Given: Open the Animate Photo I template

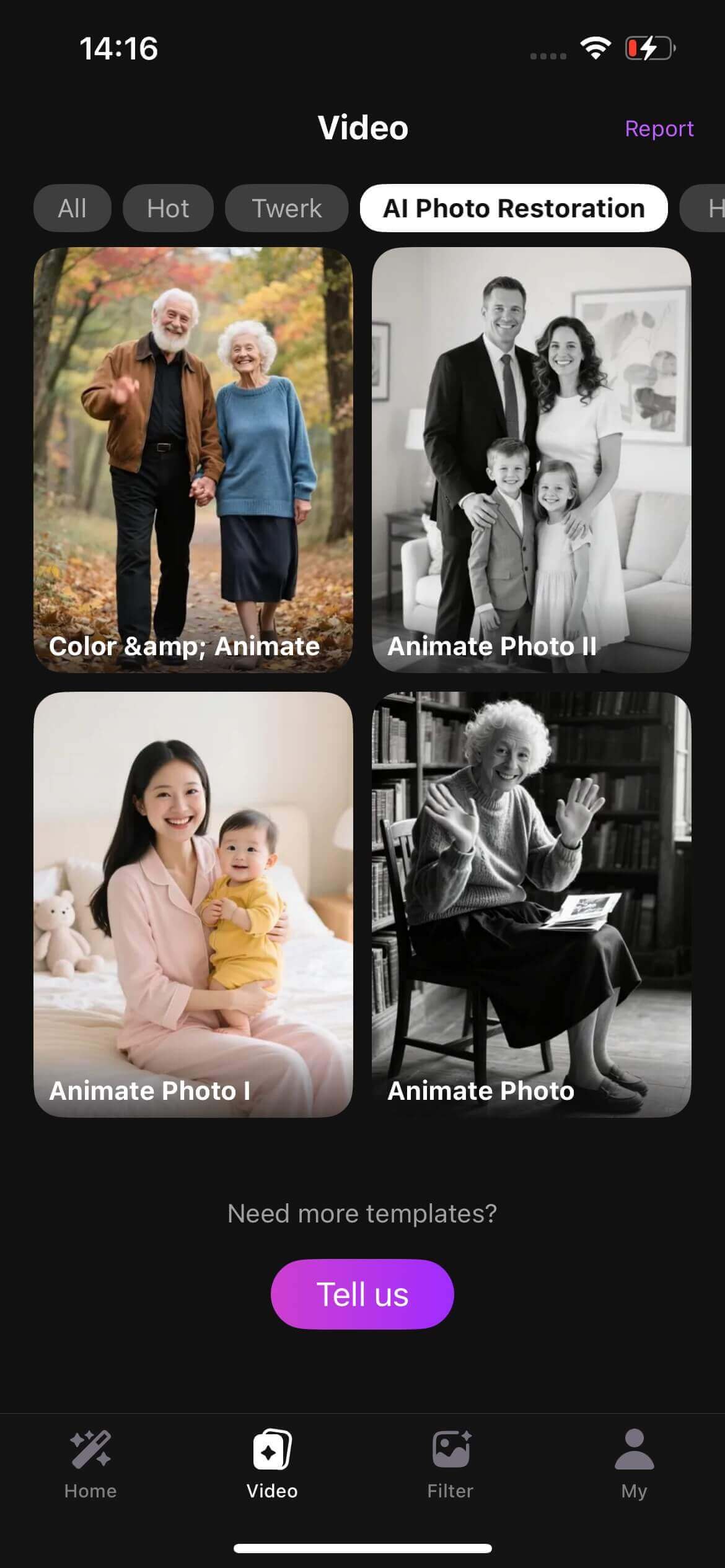Looking at the screenshot, I should click(x=193, y=904).
